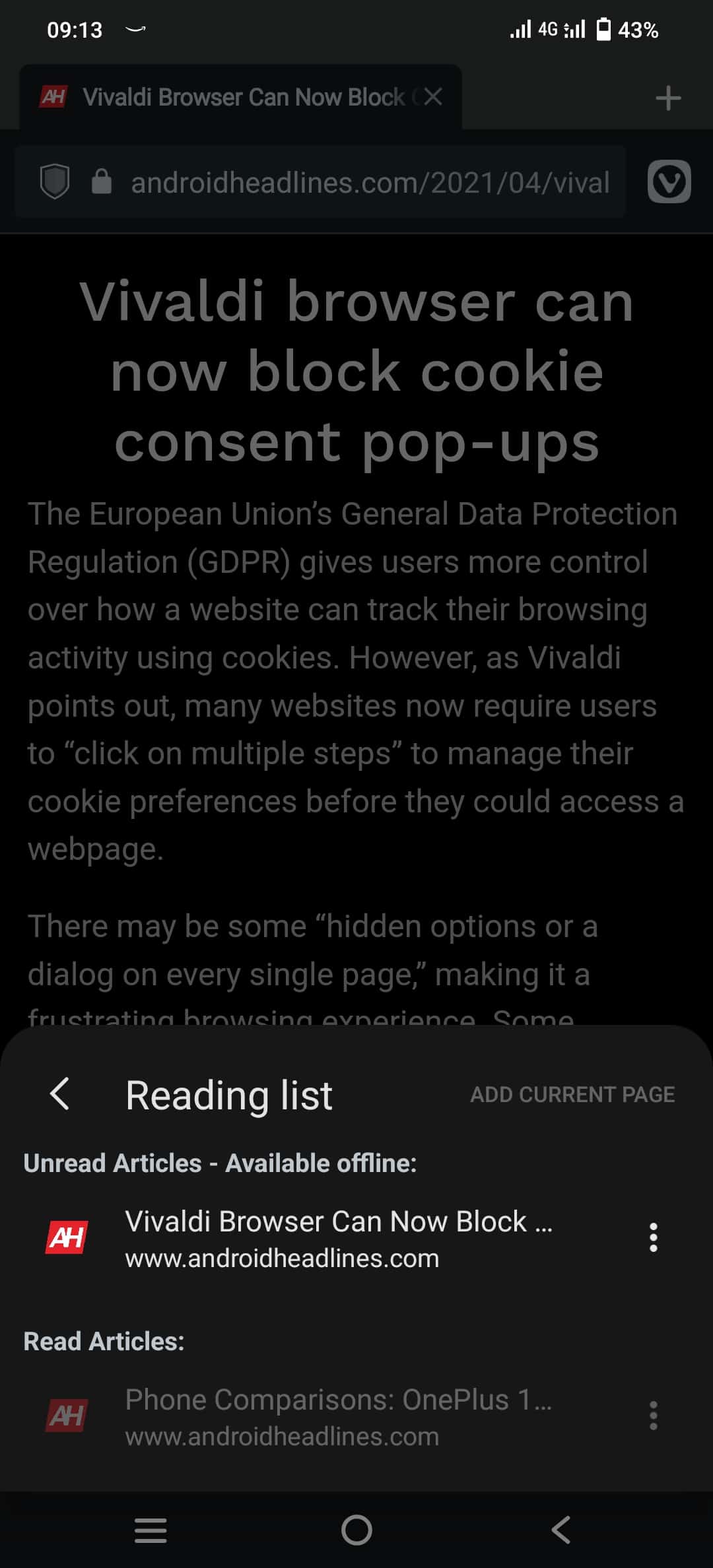Viewport: 713px width, 1568px height.
Task: Close the Vivaldi Browser tab
Action: [x=433, y=97]
